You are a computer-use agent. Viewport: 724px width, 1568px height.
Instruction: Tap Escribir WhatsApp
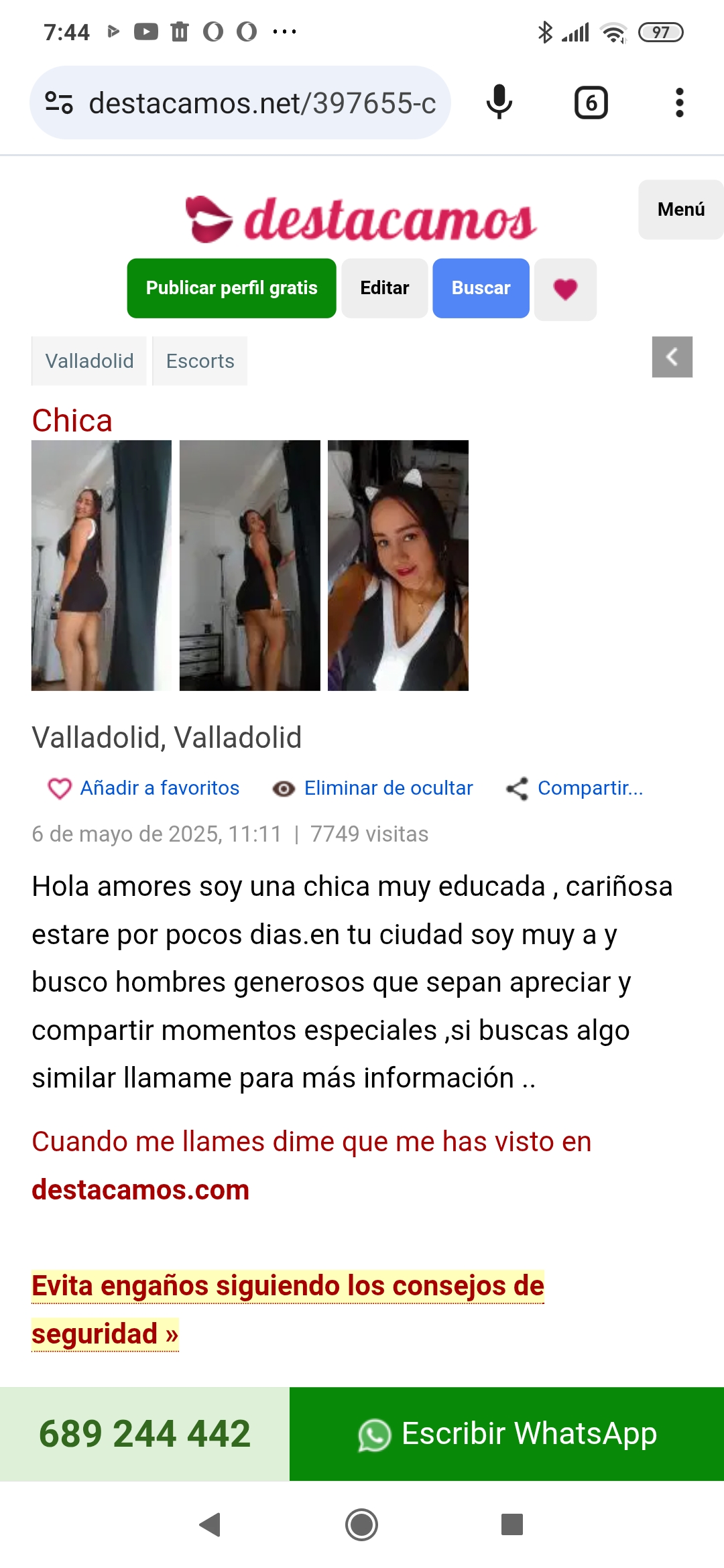[507, 1434]
